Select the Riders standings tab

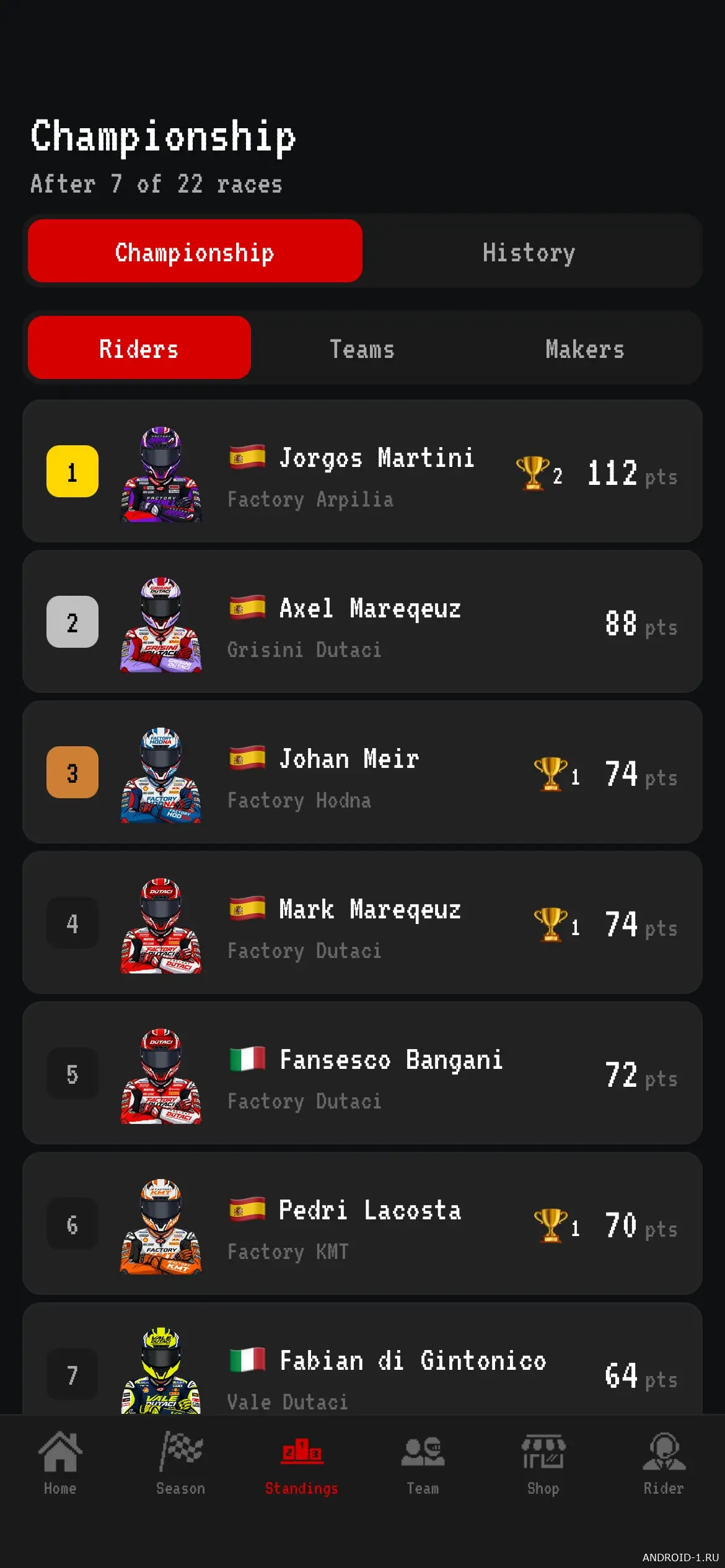coord(139,348)
